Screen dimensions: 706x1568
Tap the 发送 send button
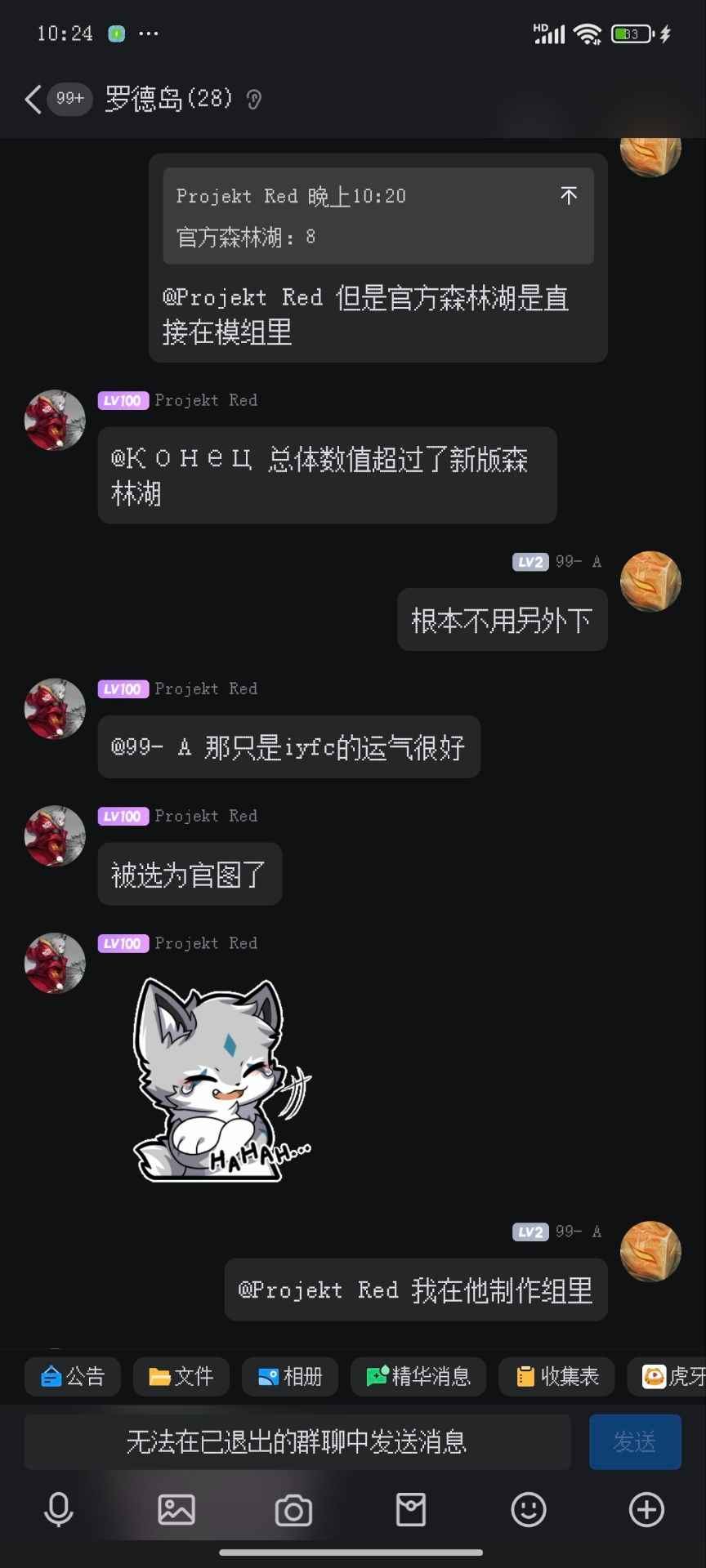click(635, 1442)
